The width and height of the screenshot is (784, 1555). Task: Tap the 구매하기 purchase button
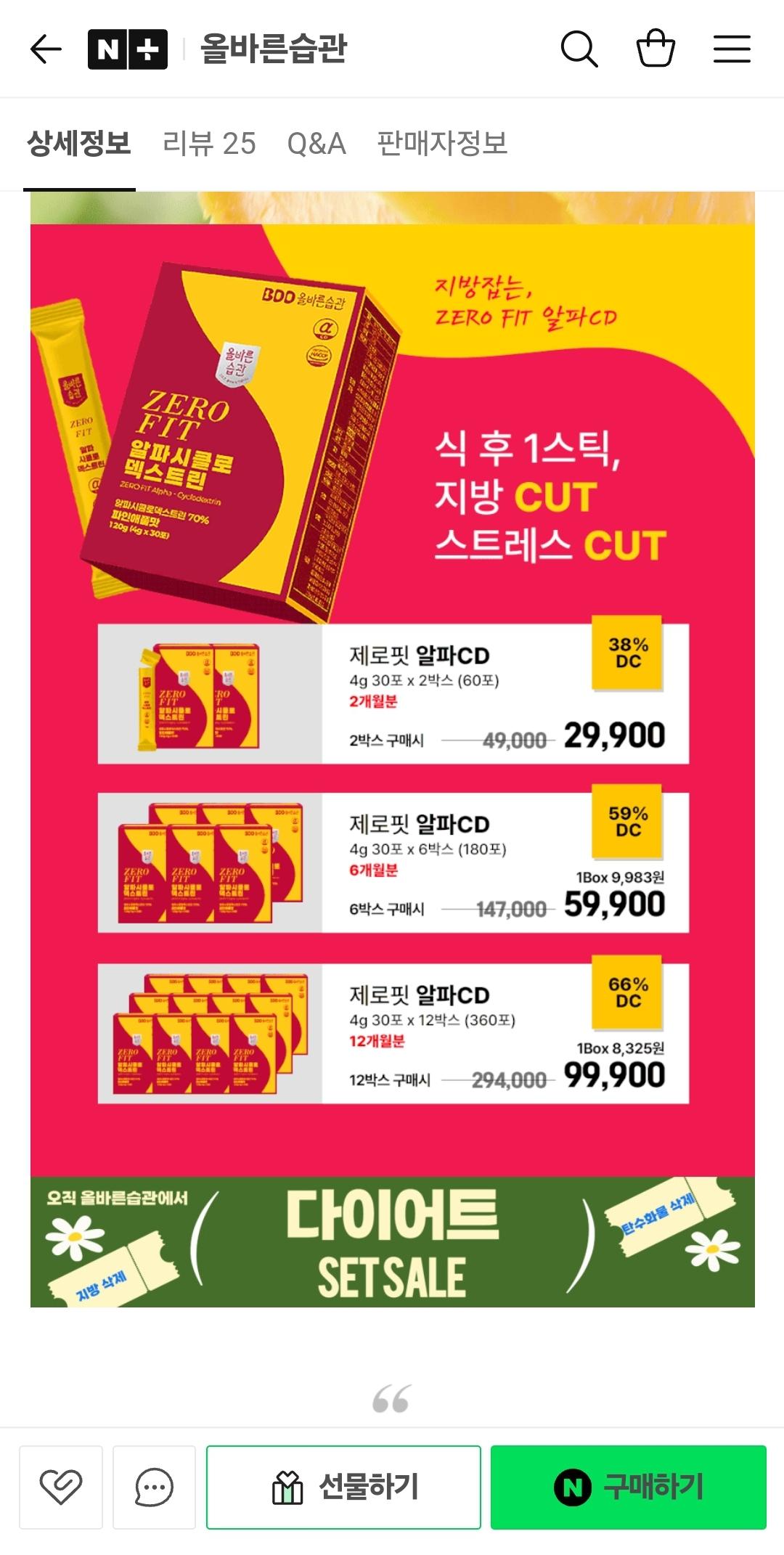pyautogui.click(x=628, y=1487)
